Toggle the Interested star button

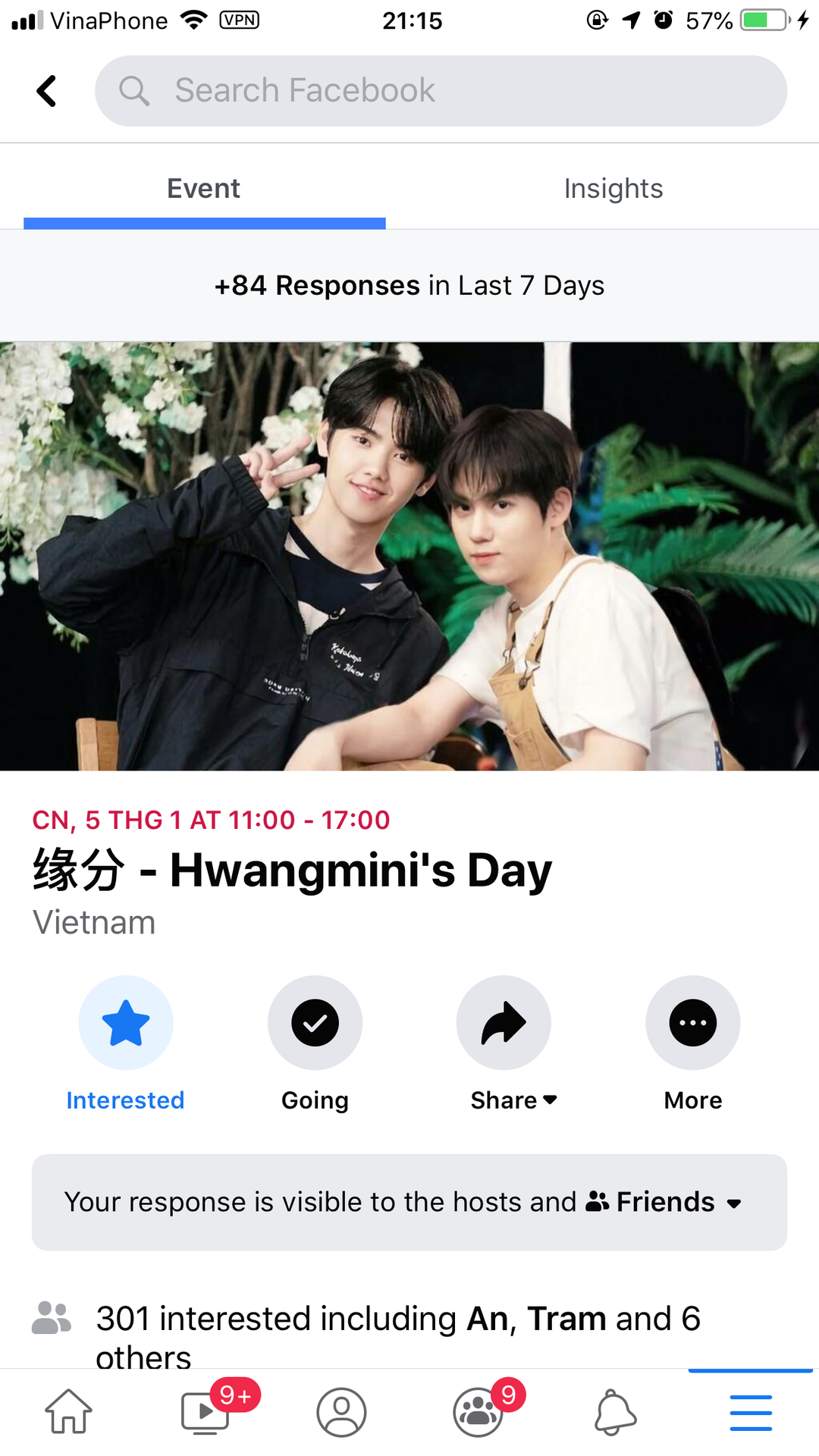click(x=126, y=1023)
